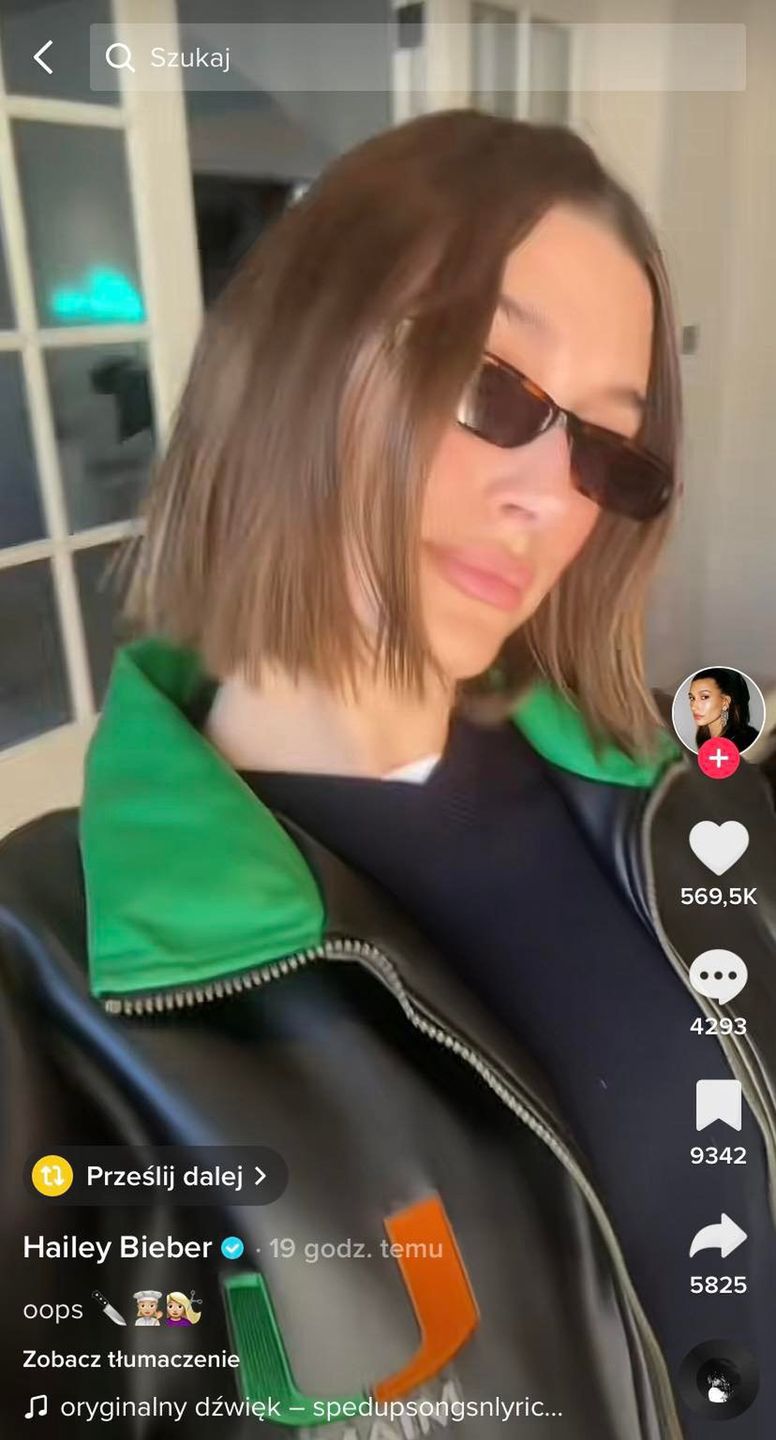Image resolution: width=776 pixels, height=1440 pixels.
Task: Open the comments on this video
Action: pyautogui.click(x=718, y=977)
